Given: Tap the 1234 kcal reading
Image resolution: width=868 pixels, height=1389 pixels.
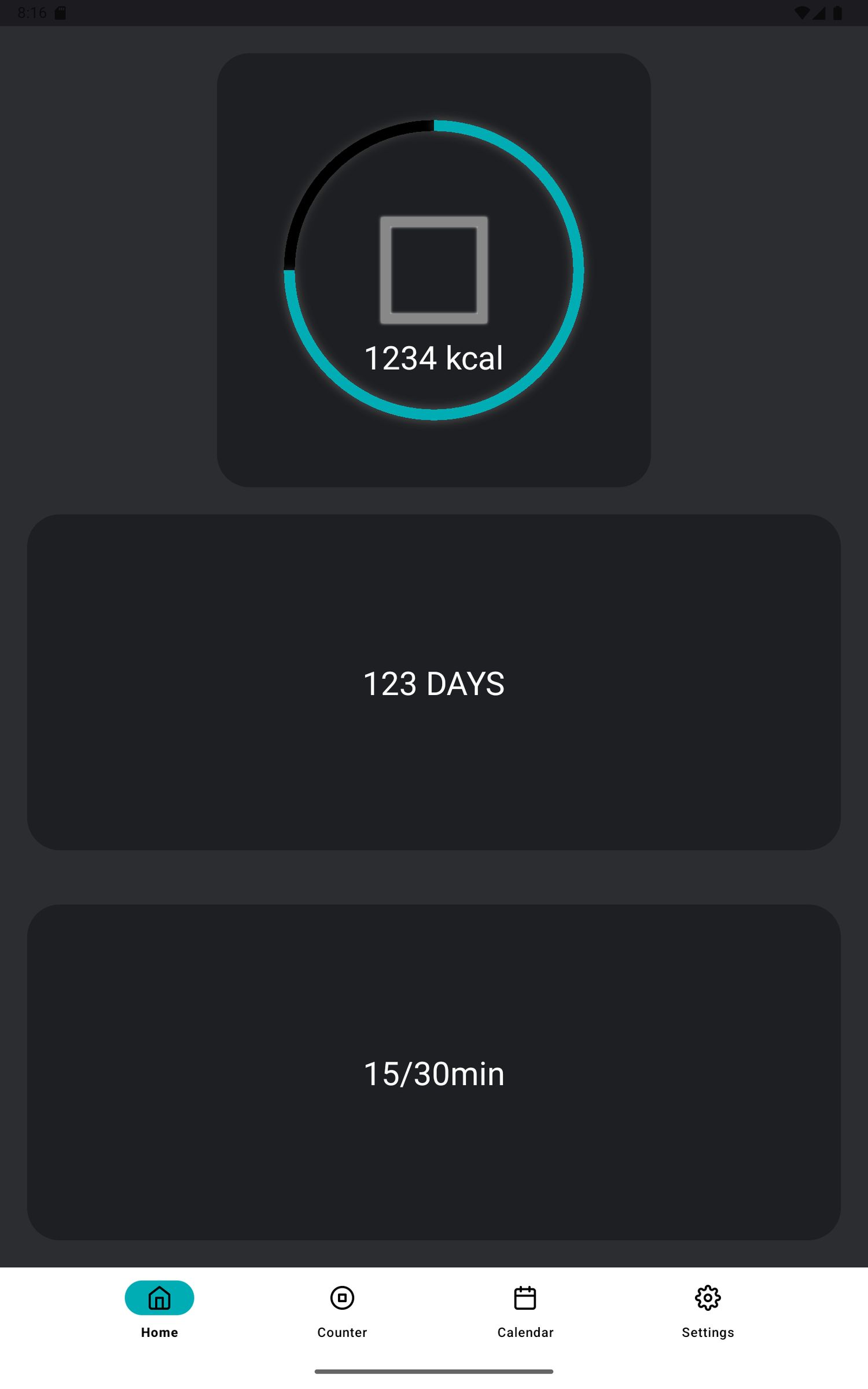Looking at the screenshot, I should [434, 358].
